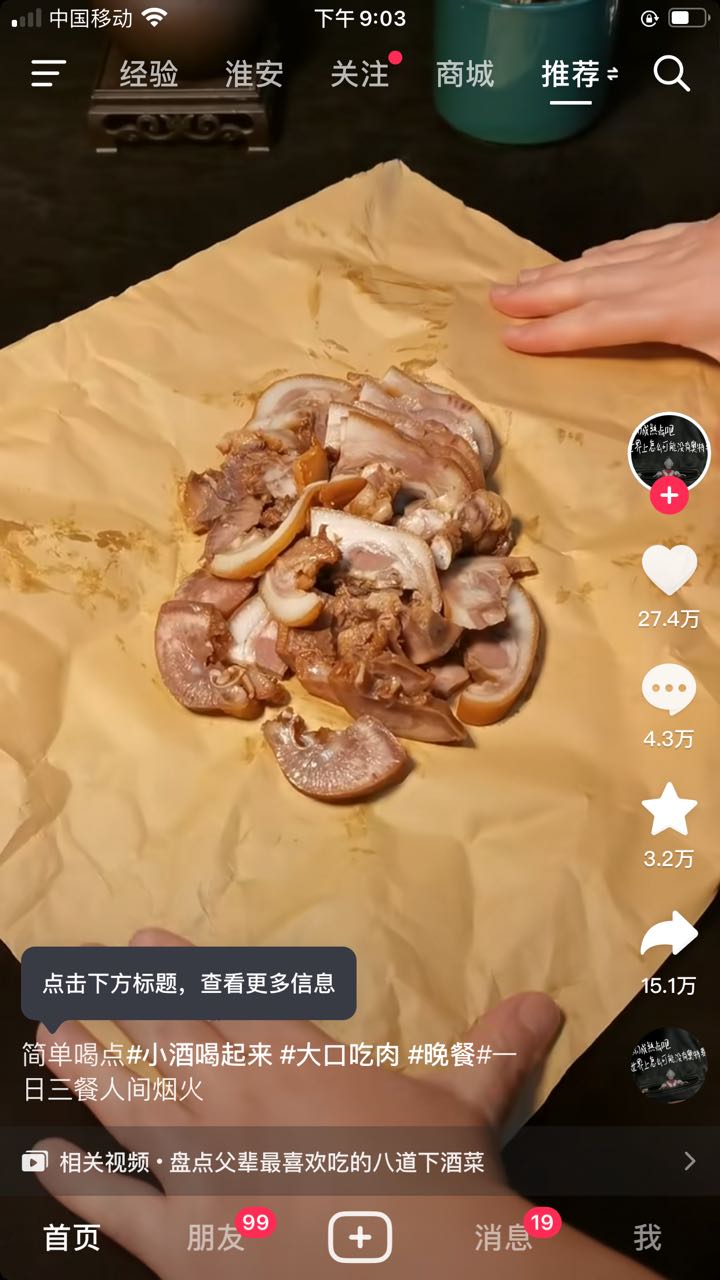Switch to the 淮安 tab

254,73
